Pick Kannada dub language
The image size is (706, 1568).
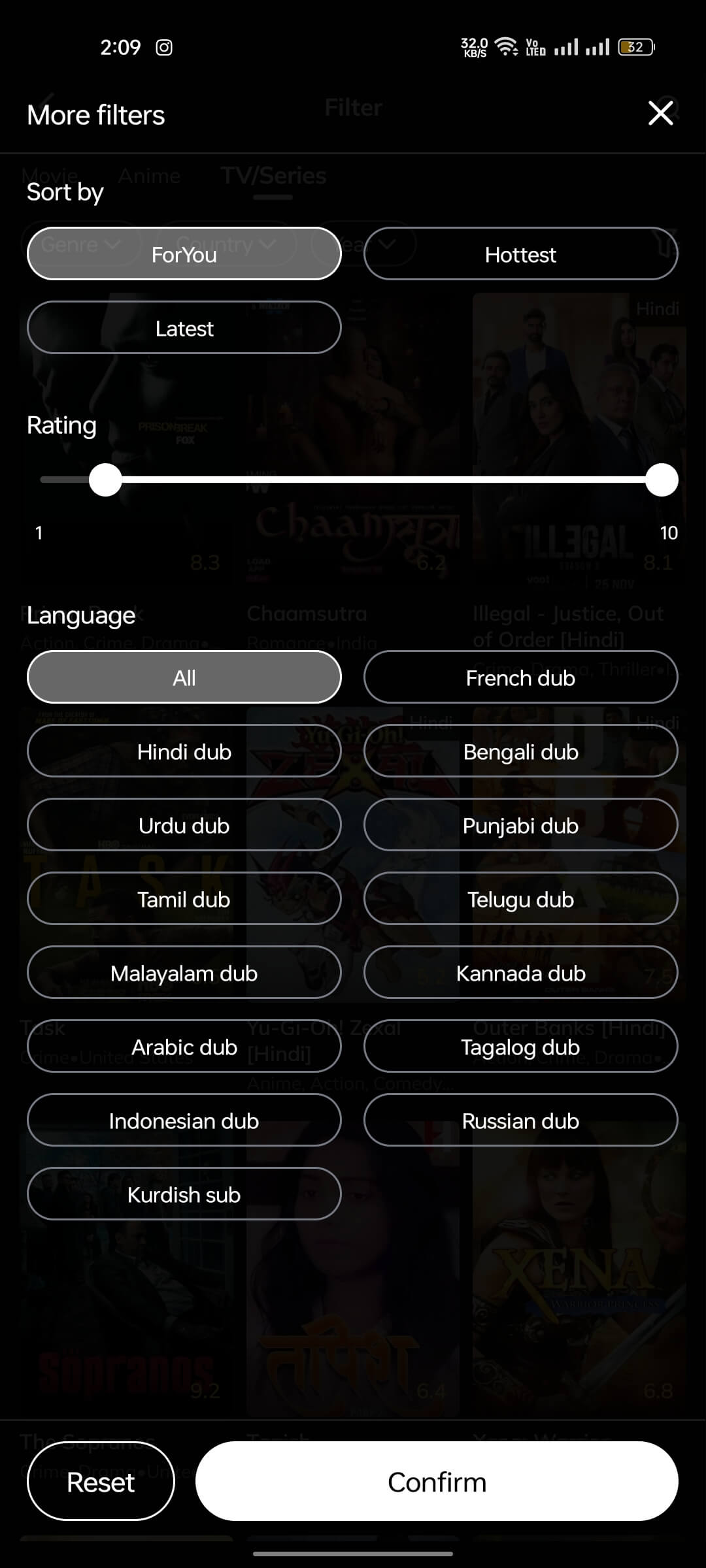pyautogui.click(x=520, y=972)
